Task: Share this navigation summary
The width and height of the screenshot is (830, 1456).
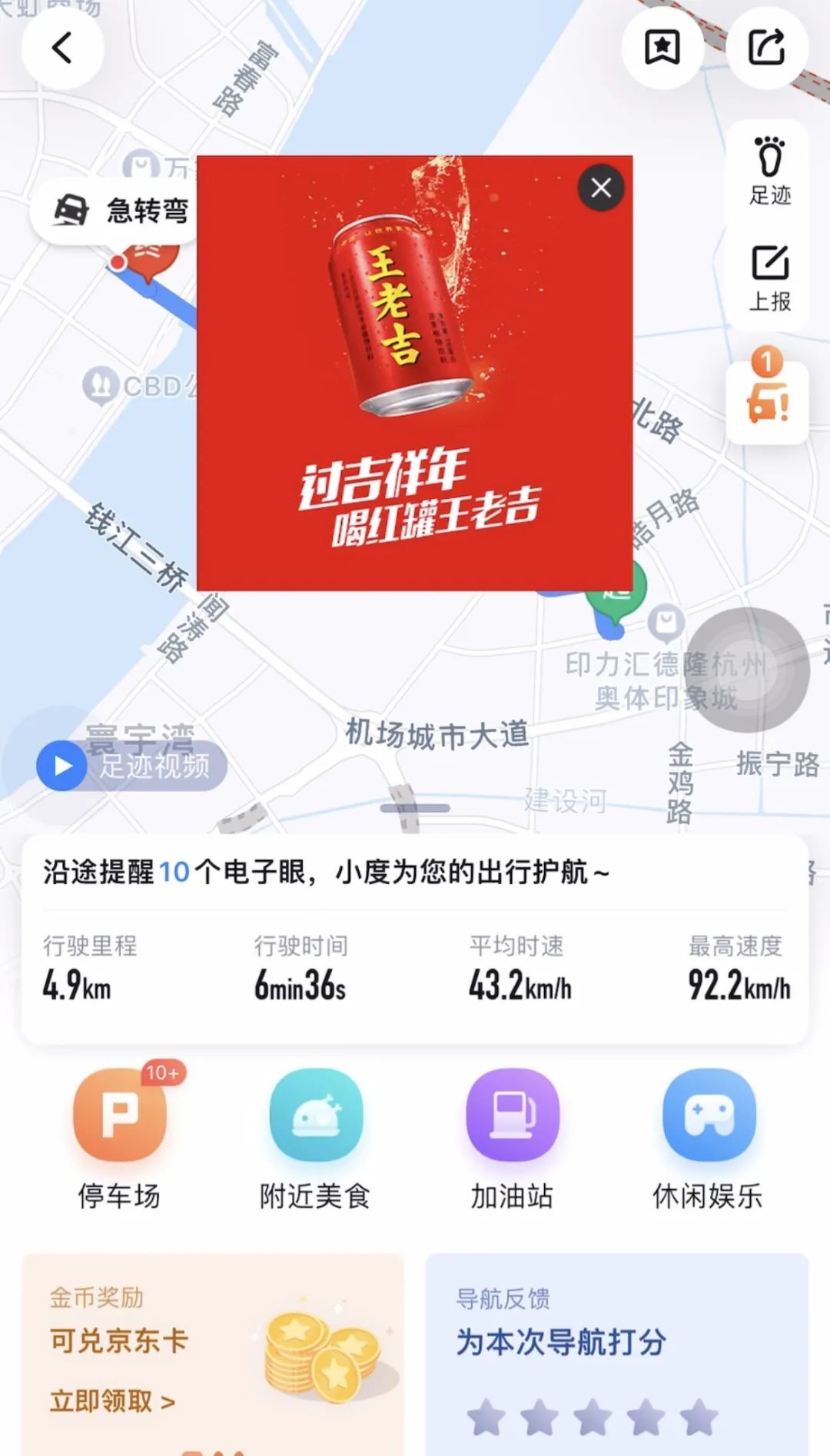Action: point(766,48)
